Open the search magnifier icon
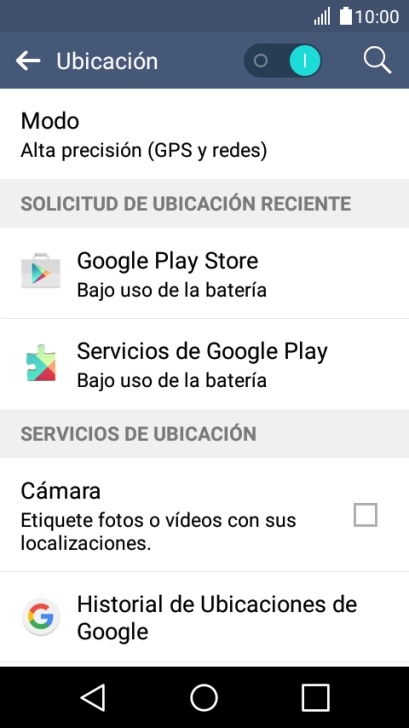The height and width of the screenshot is (728, 409). pyautogui.click(x=377, y=61)
